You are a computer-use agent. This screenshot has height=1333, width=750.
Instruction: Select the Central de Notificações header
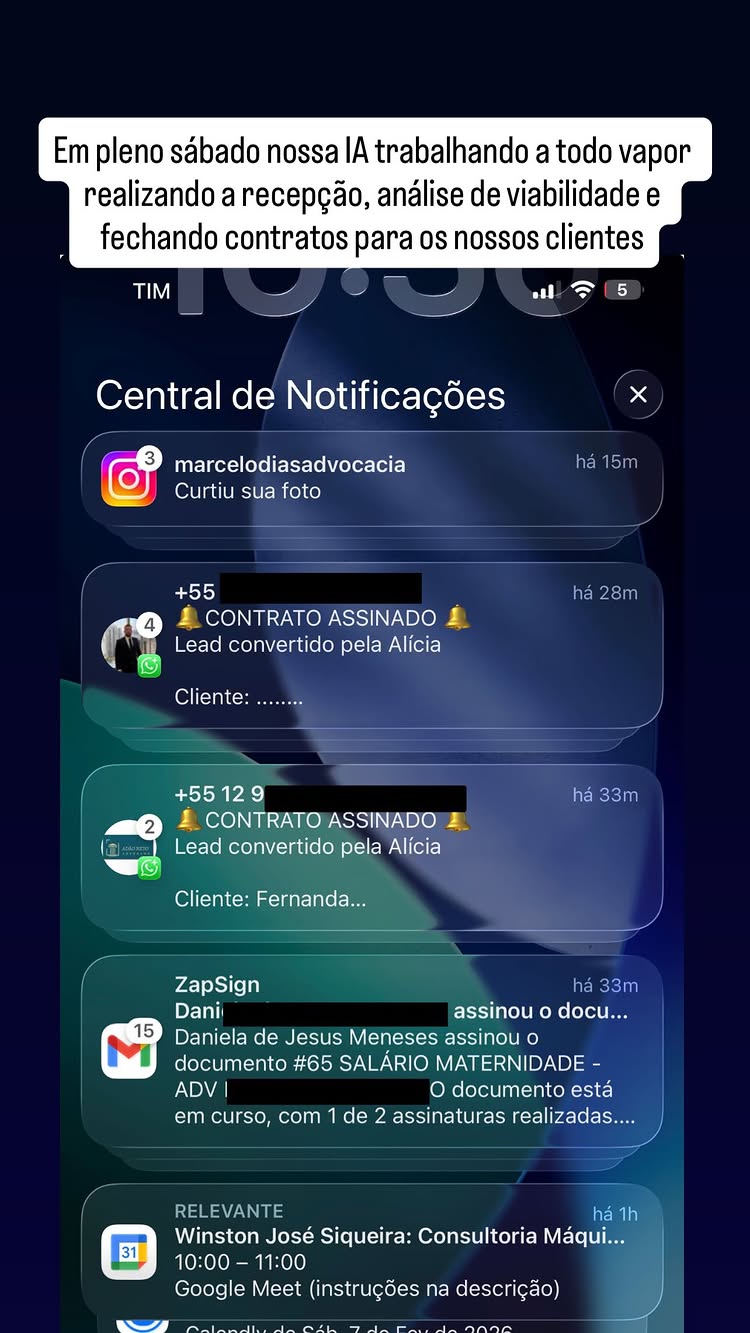299,395
